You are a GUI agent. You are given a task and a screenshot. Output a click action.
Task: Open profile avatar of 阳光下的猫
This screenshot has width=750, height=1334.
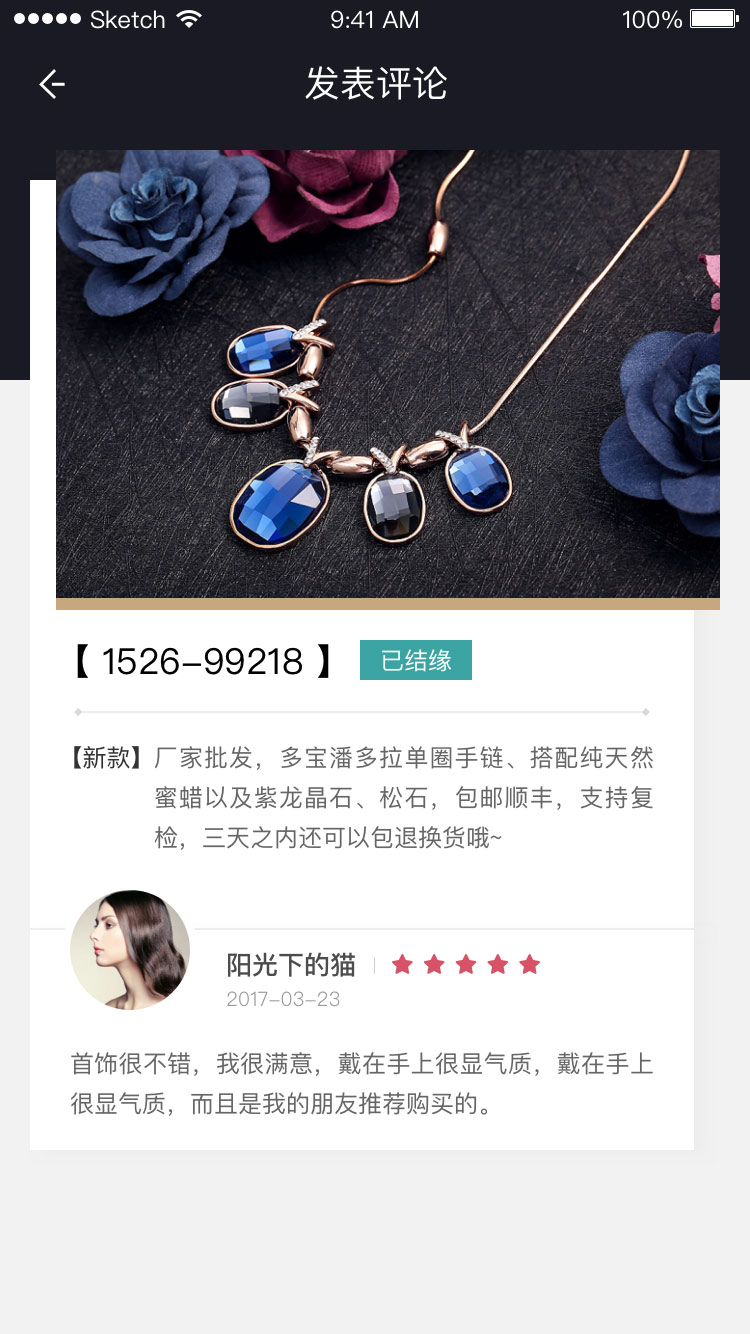[130, 950]
